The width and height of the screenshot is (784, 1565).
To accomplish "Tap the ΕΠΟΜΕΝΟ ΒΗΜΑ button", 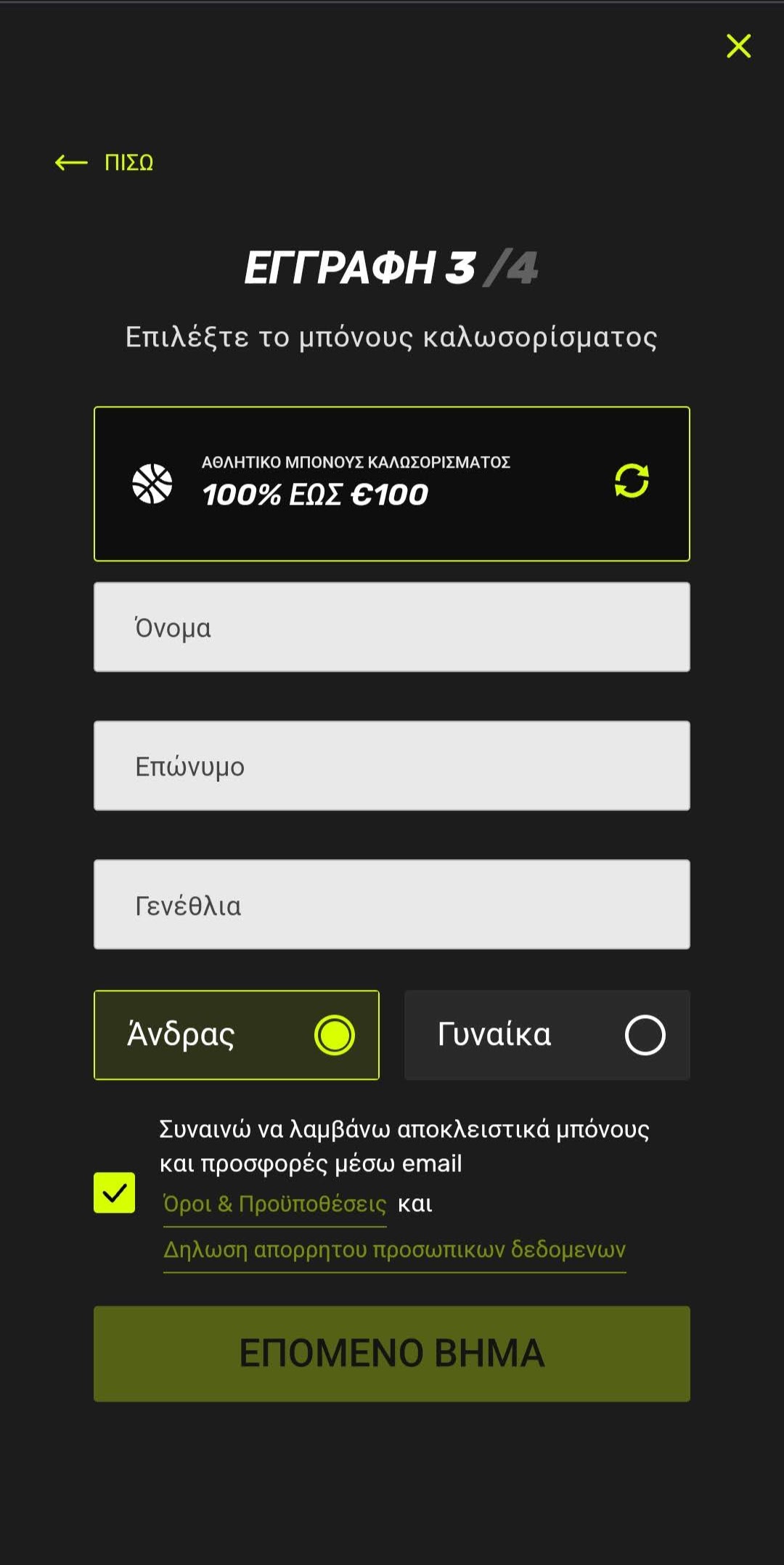I will pyautogui.click(x=392, y=1354).
